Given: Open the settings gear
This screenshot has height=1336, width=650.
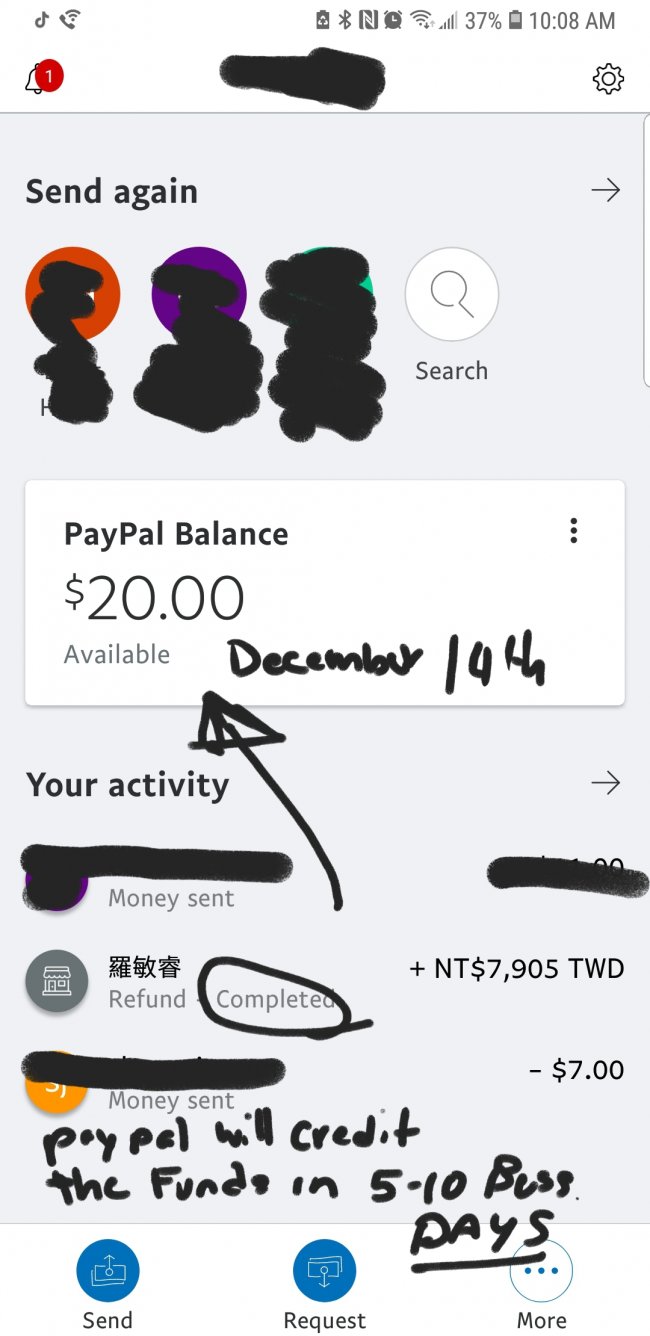Looking at the screenshot, I should [x=608, y=79].
